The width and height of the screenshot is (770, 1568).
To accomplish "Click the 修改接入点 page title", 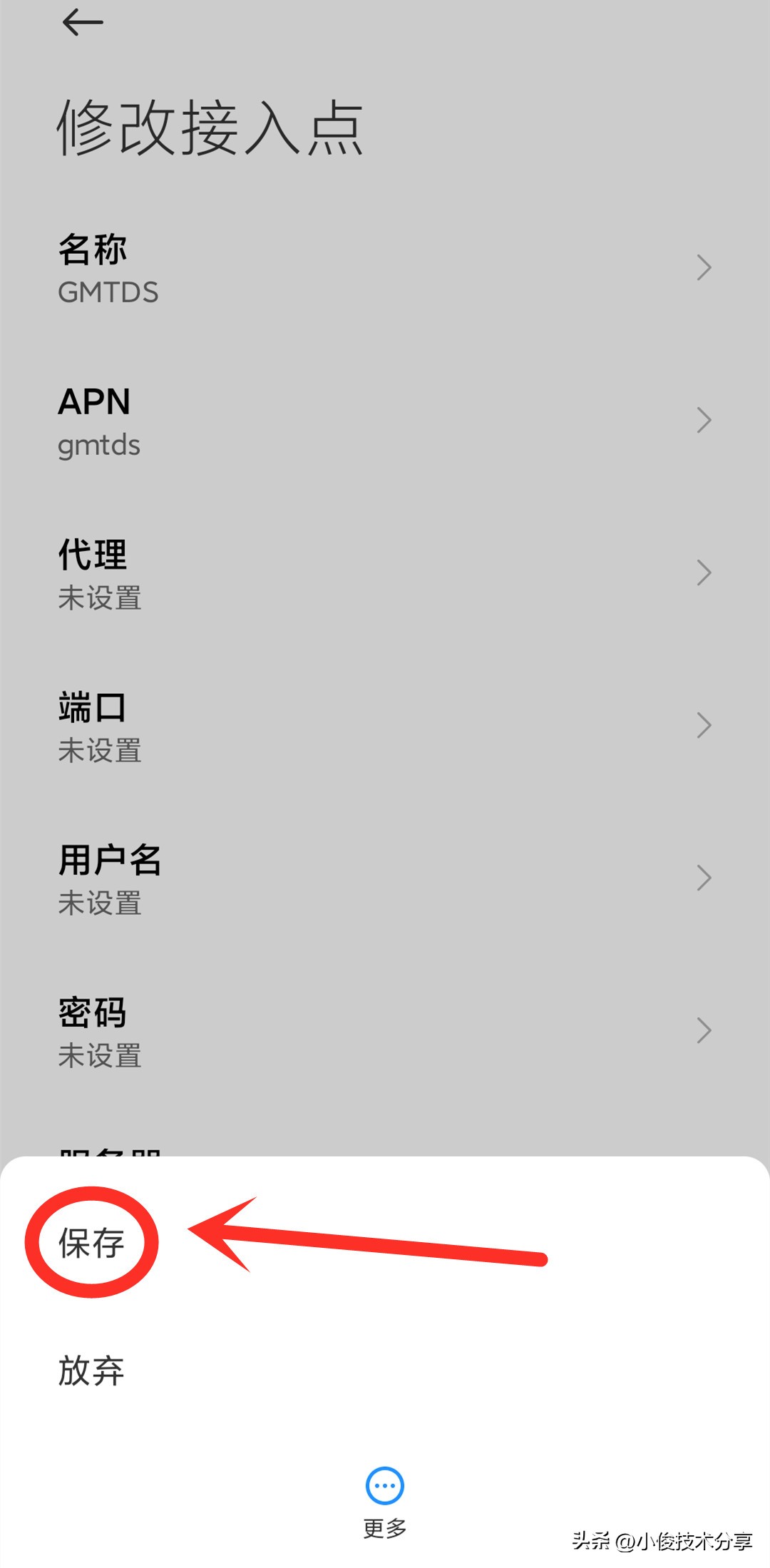I will (210, 128).
